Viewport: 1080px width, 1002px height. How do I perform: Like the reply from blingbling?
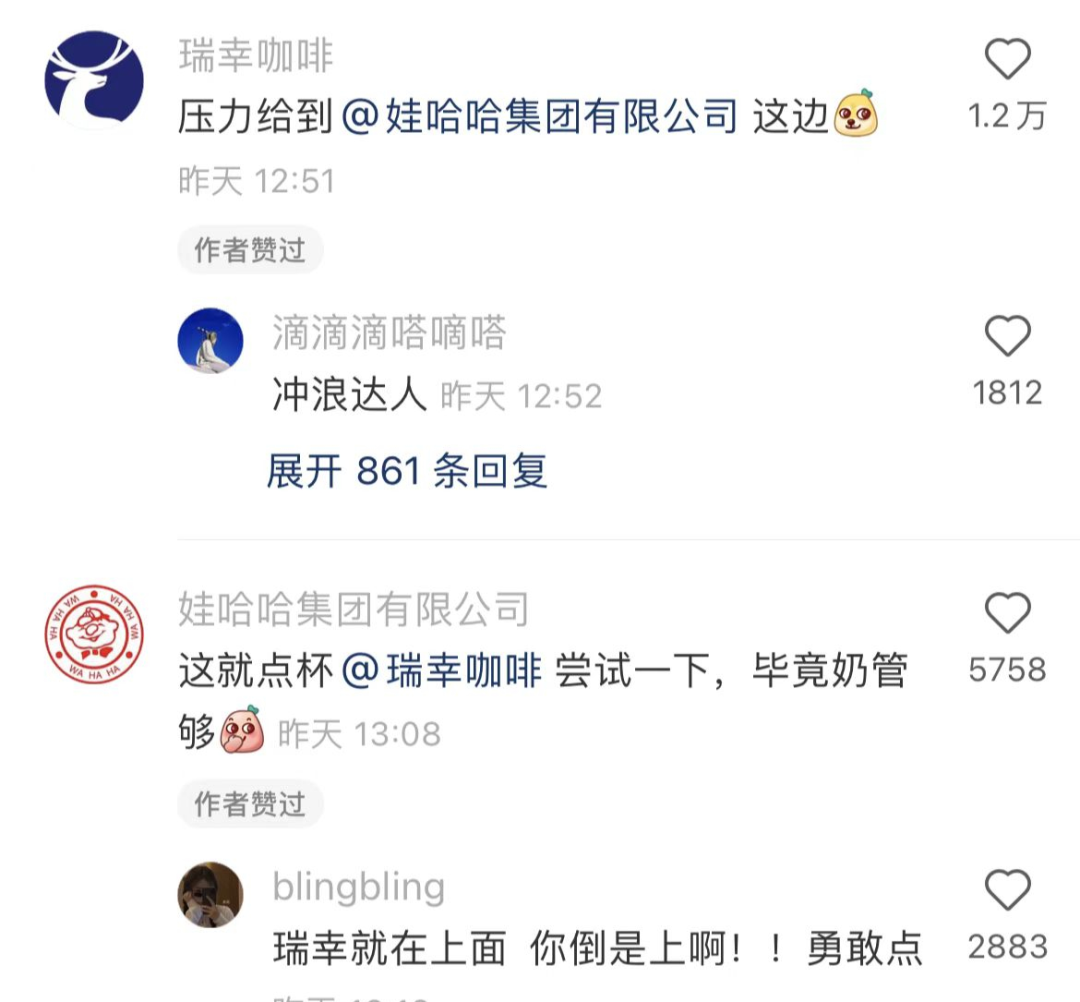[1007, 889]
